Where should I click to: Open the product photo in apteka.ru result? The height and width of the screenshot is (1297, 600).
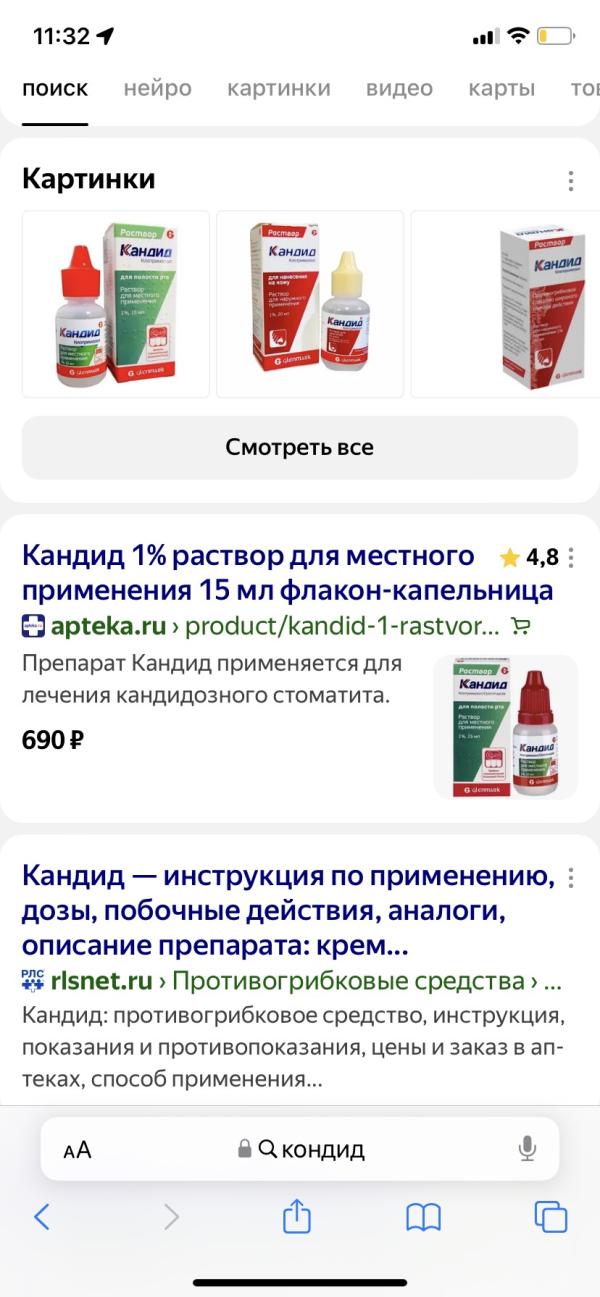click(x=505, y=726)
